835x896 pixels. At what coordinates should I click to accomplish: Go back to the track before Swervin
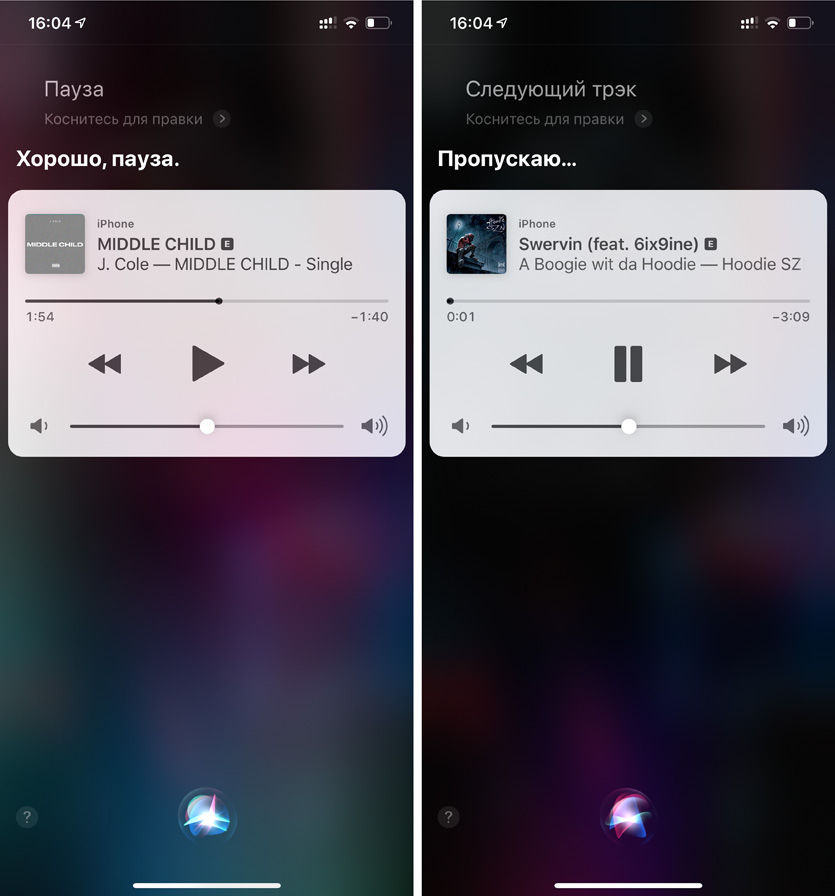(527, 364)
